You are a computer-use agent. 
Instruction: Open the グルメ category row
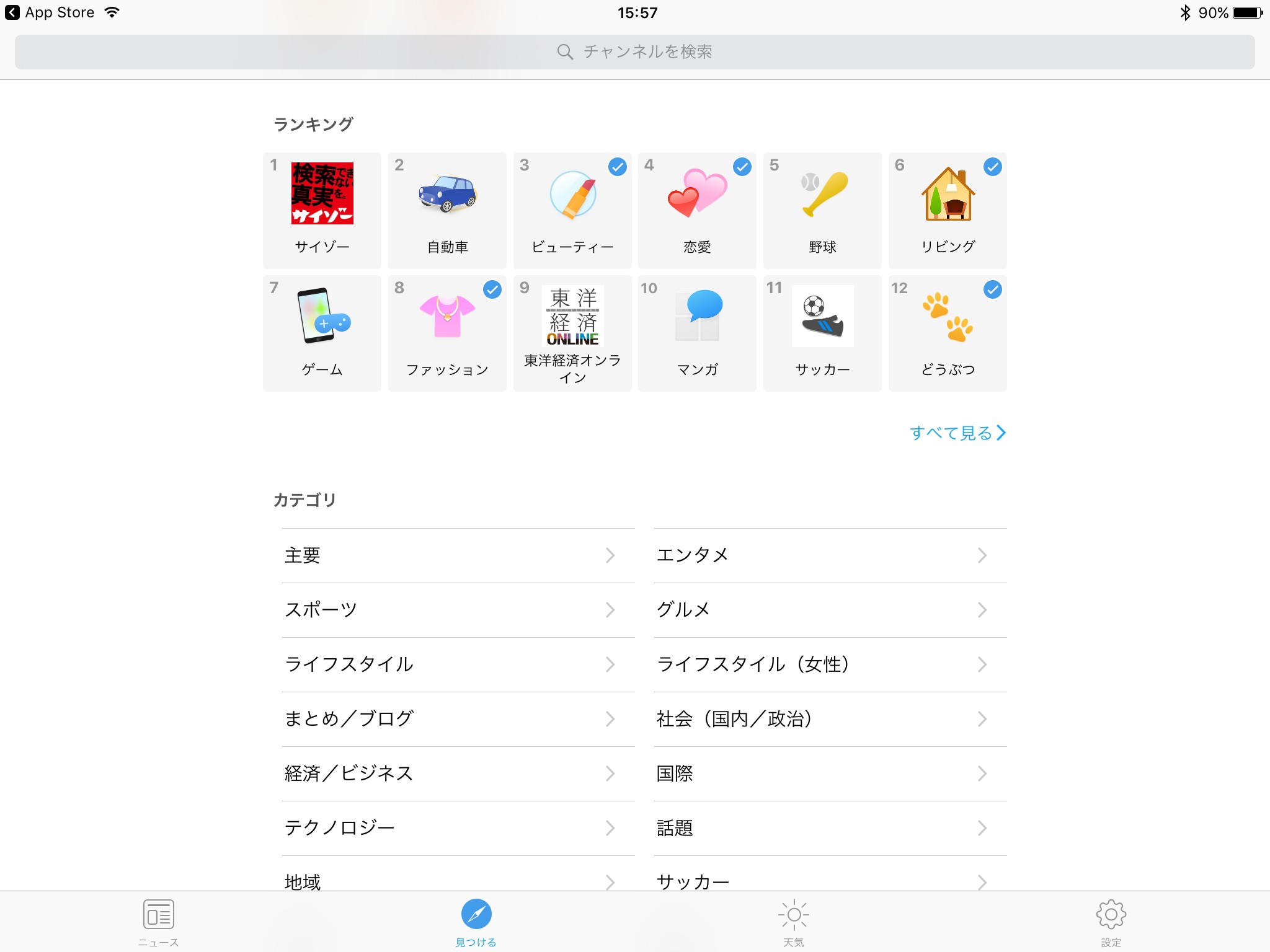click(830, 610)
